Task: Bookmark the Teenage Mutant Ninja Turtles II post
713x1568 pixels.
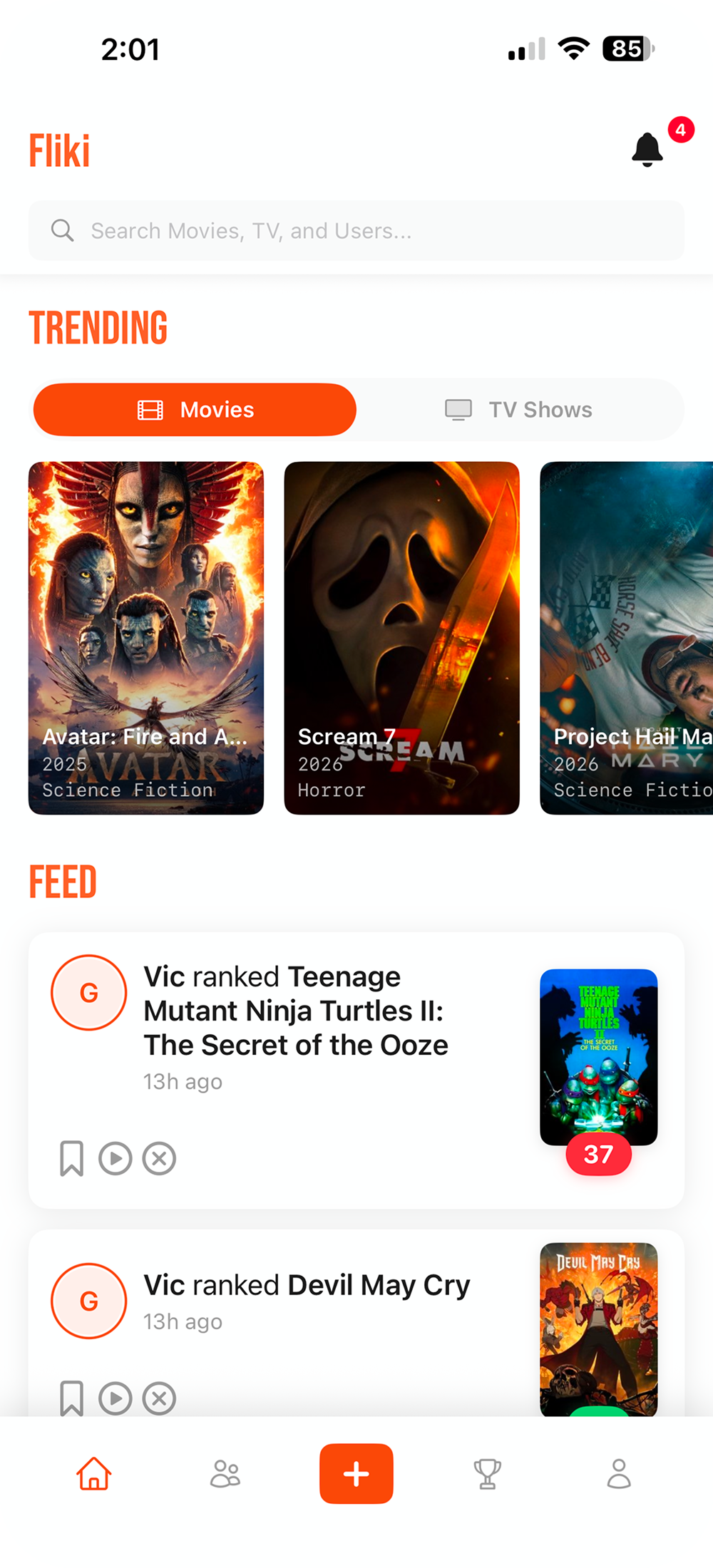Action: tap(71, 1158)
